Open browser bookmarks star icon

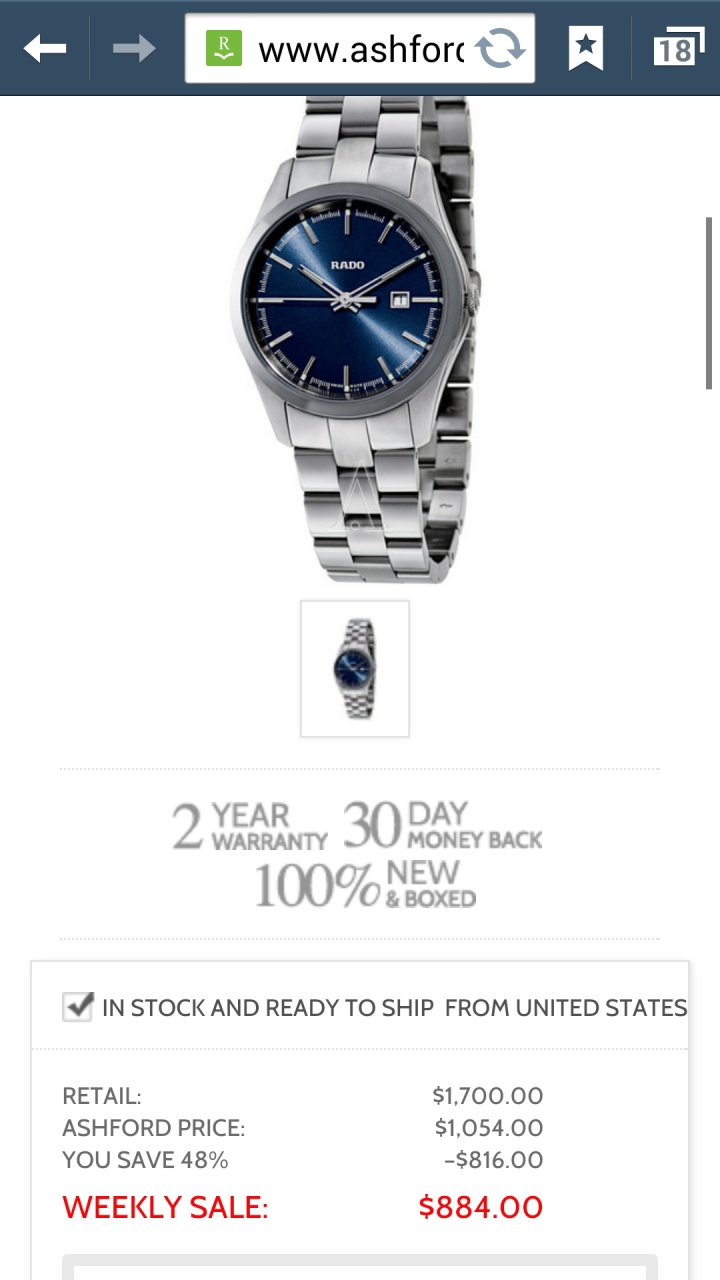[585, 48]
